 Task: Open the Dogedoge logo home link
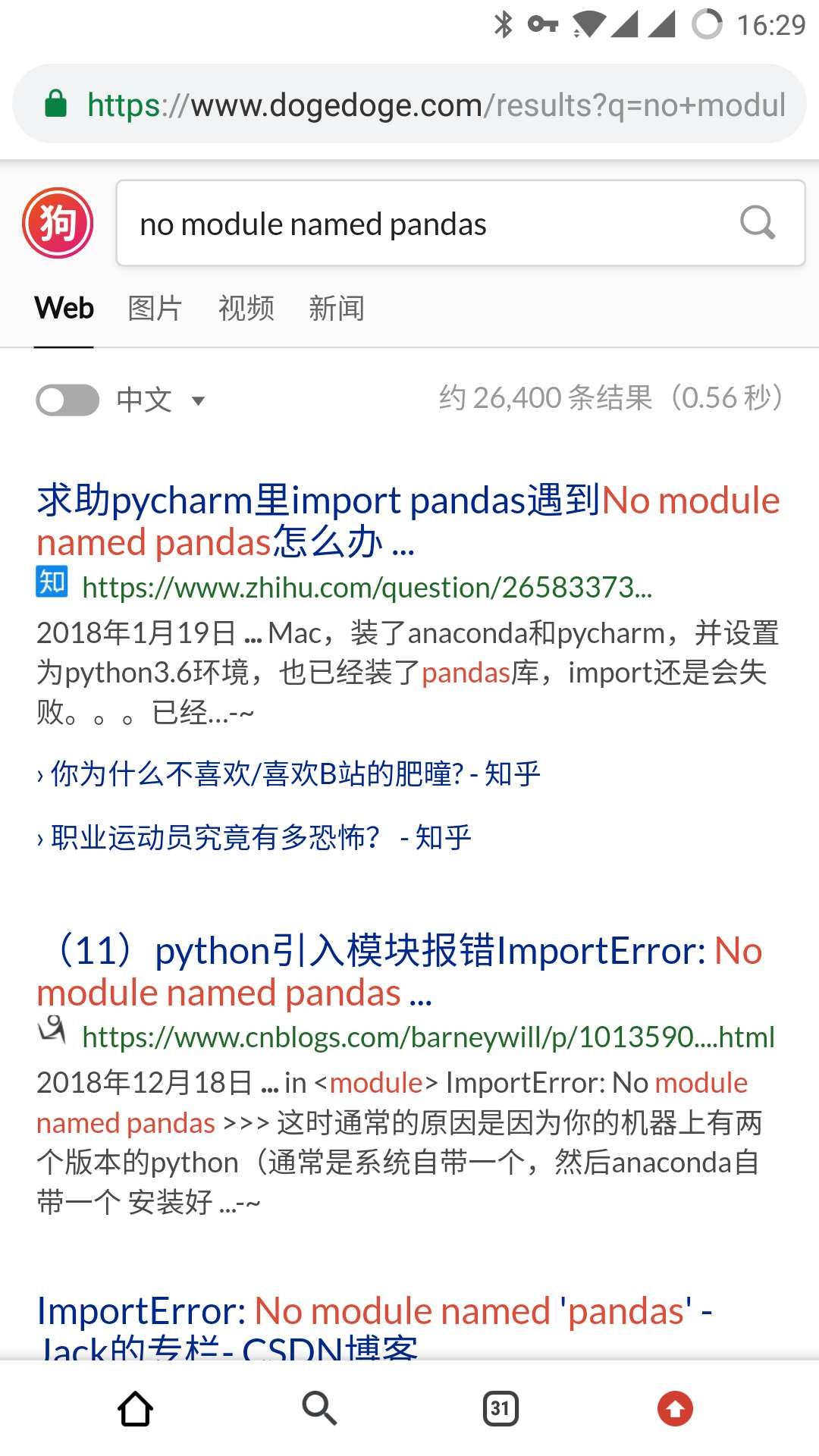tap(58, 224)
